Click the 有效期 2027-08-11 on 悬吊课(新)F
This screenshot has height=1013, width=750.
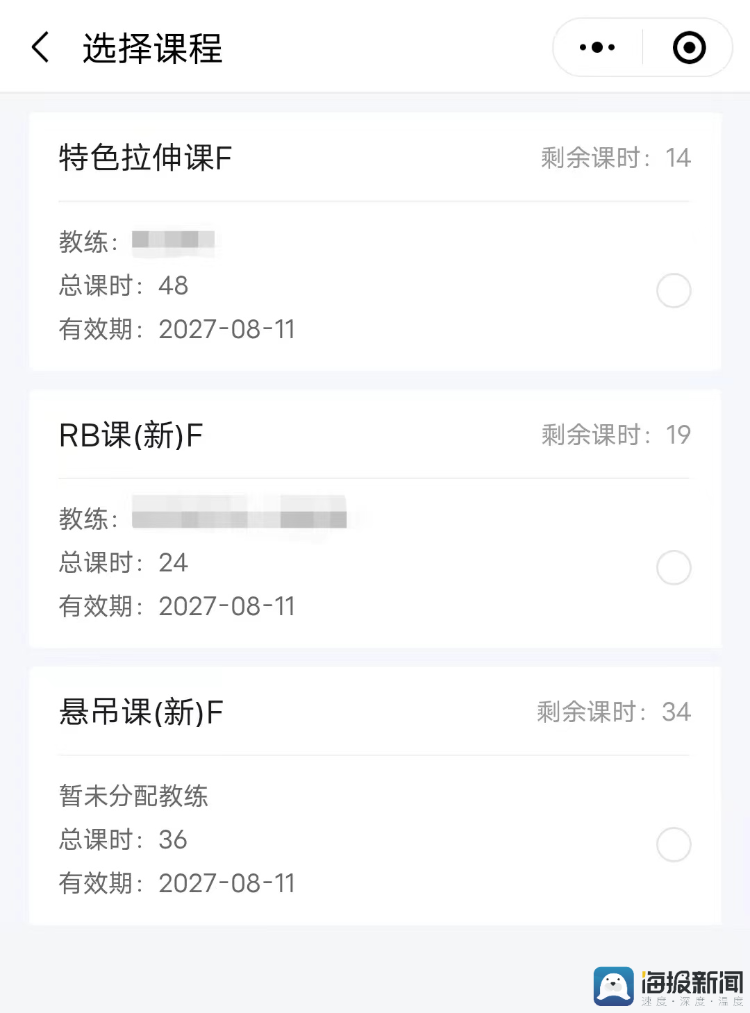176,883
